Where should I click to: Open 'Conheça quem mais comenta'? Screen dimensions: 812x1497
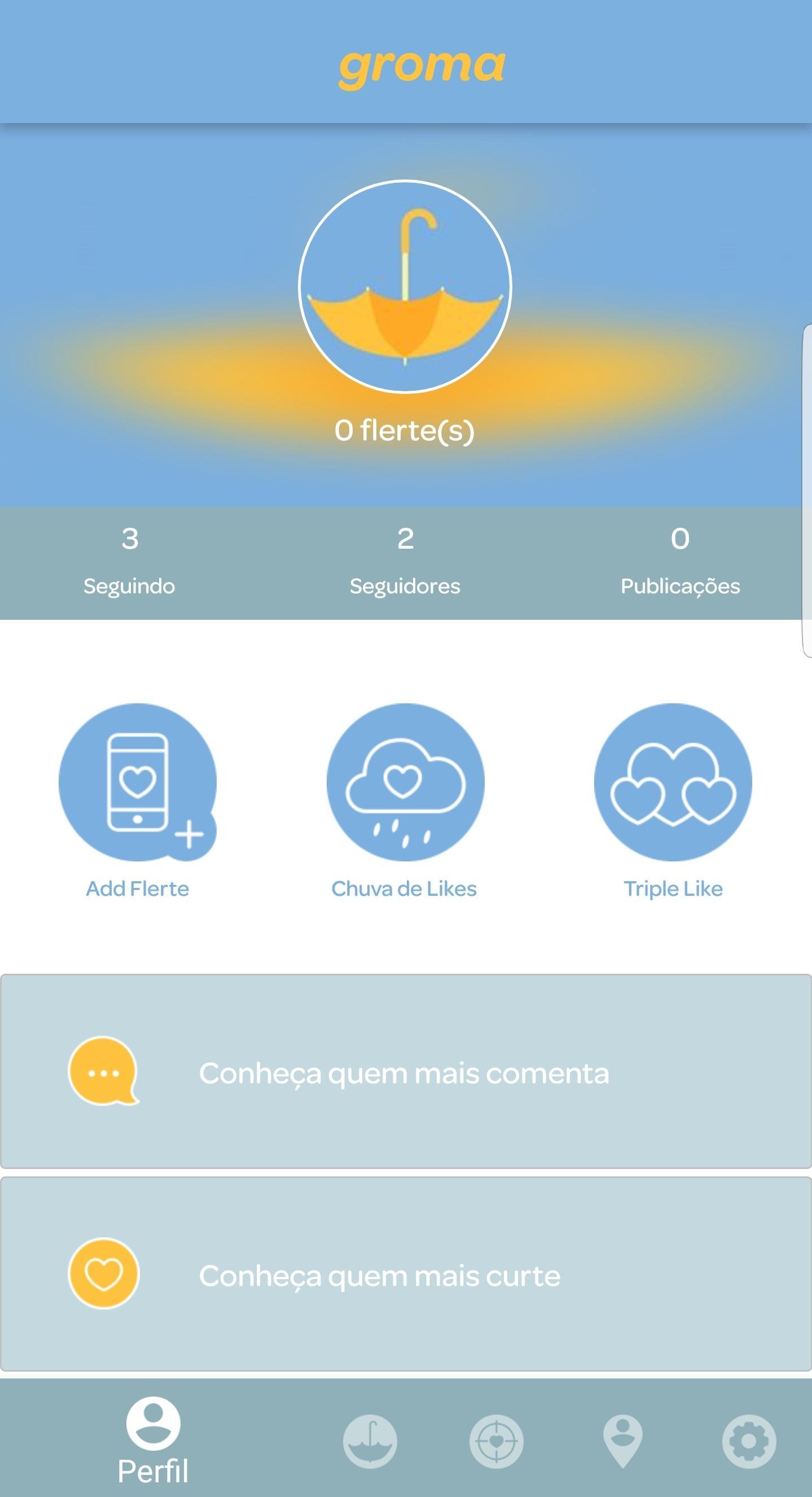(405, 1073)
